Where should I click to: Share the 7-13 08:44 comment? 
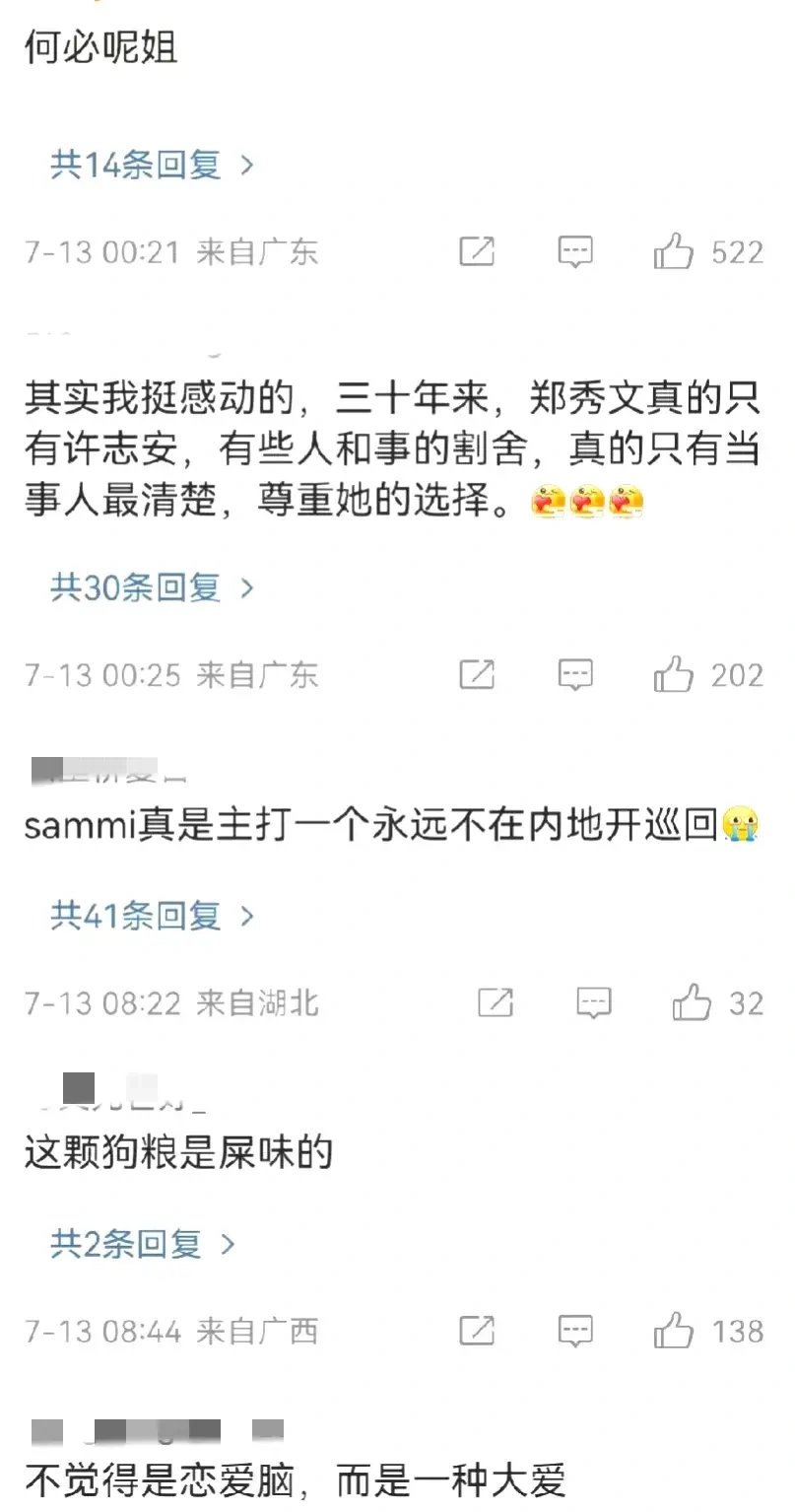pyautogui.click(x=477, y=1332)
